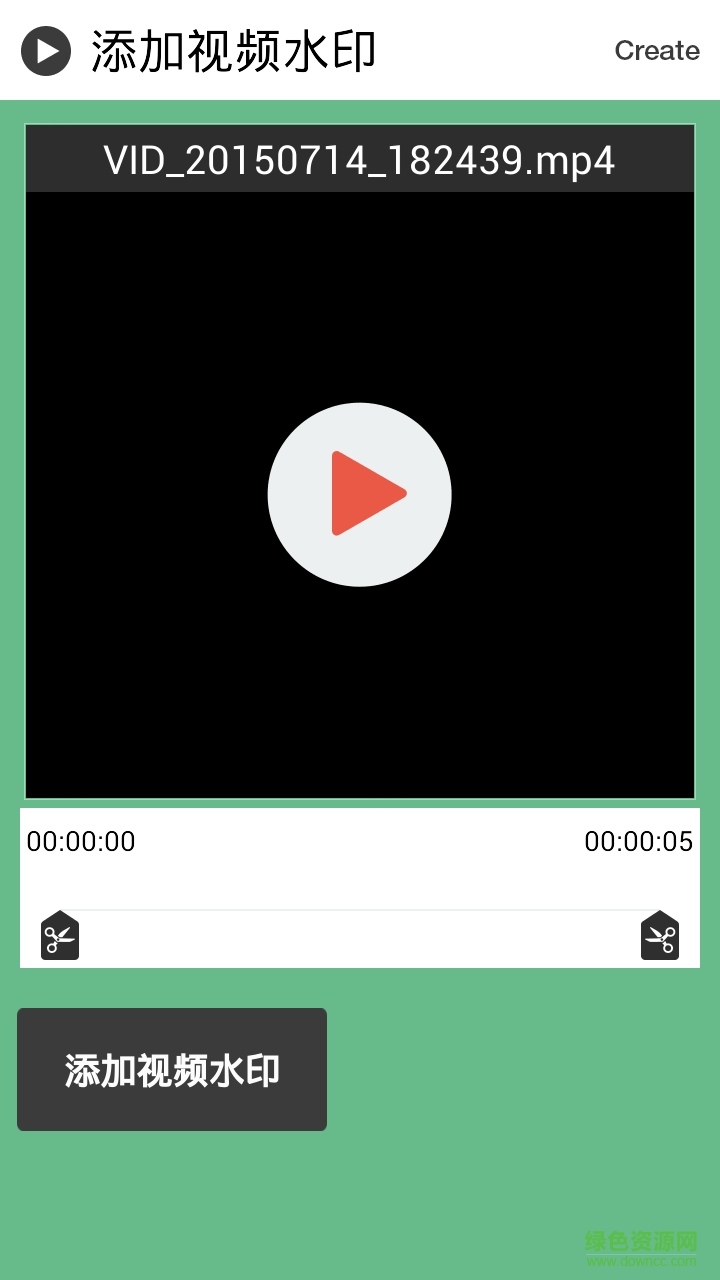Tap Create in the top bar
Image resolution: width=720 pixels, height=1280 pixels.
(656, 50)
